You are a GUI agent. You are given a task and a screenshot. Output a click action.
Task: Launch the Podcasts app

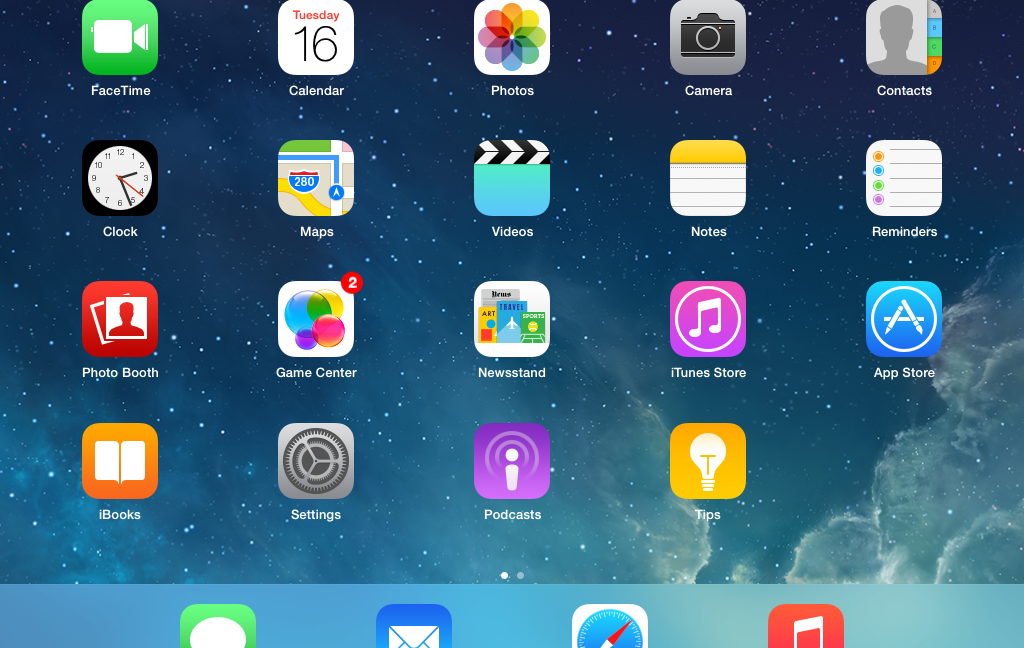[512, 461]
